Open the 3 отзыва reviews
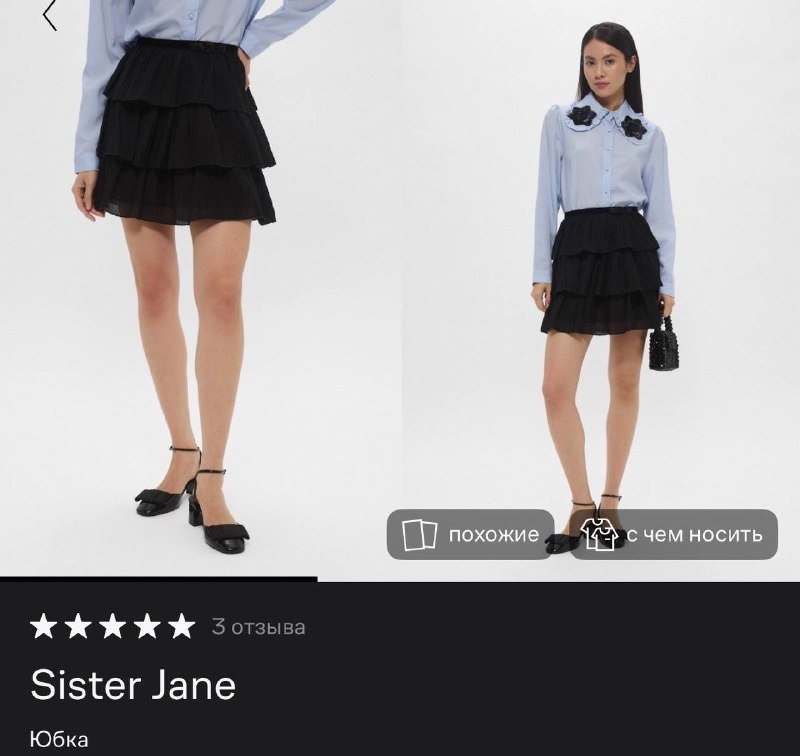 point(258,627)
